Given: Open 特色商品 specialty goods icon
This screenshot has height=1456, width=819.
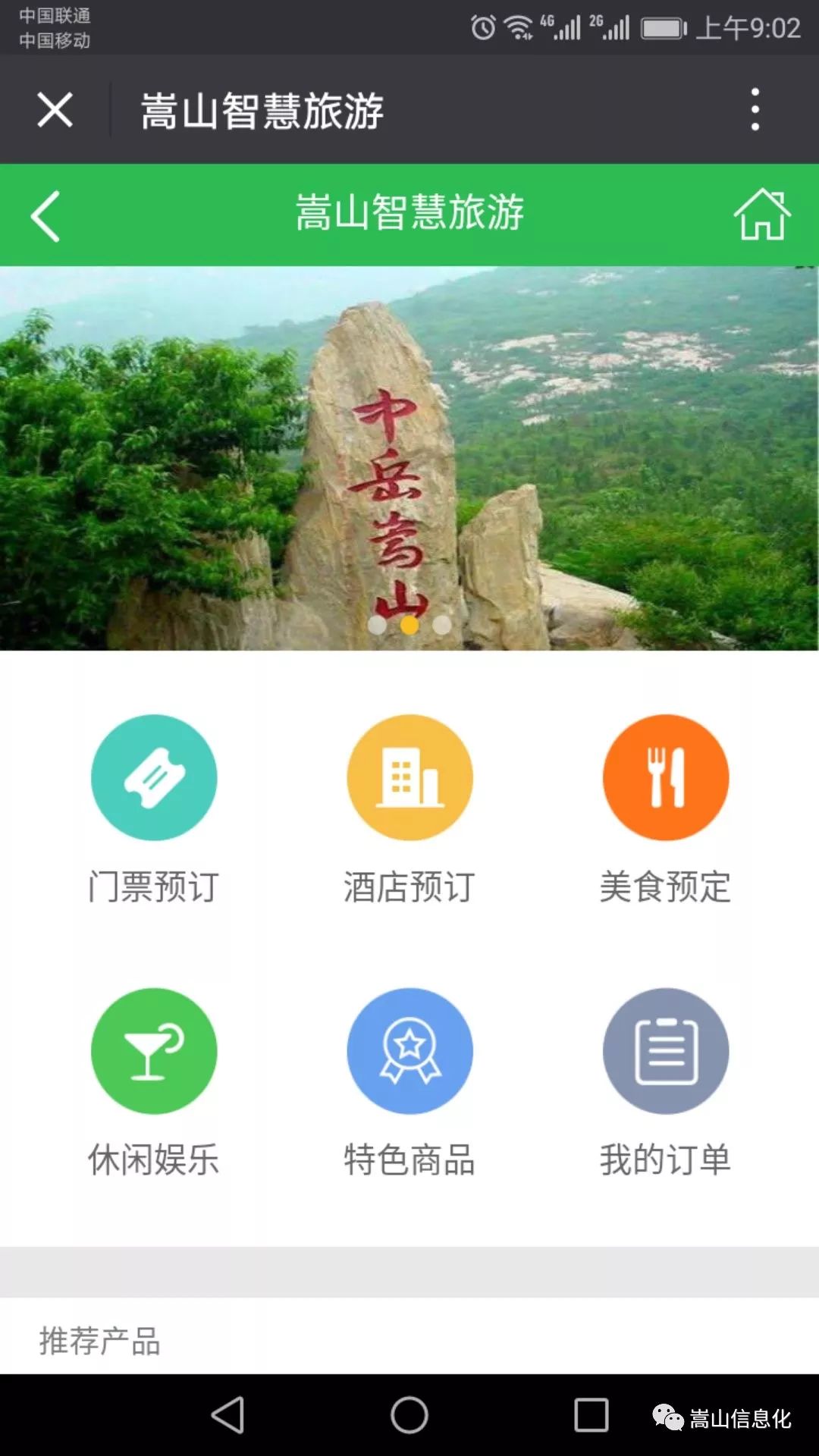Looking at the screenshot, I should click(x=409, y=1052).
